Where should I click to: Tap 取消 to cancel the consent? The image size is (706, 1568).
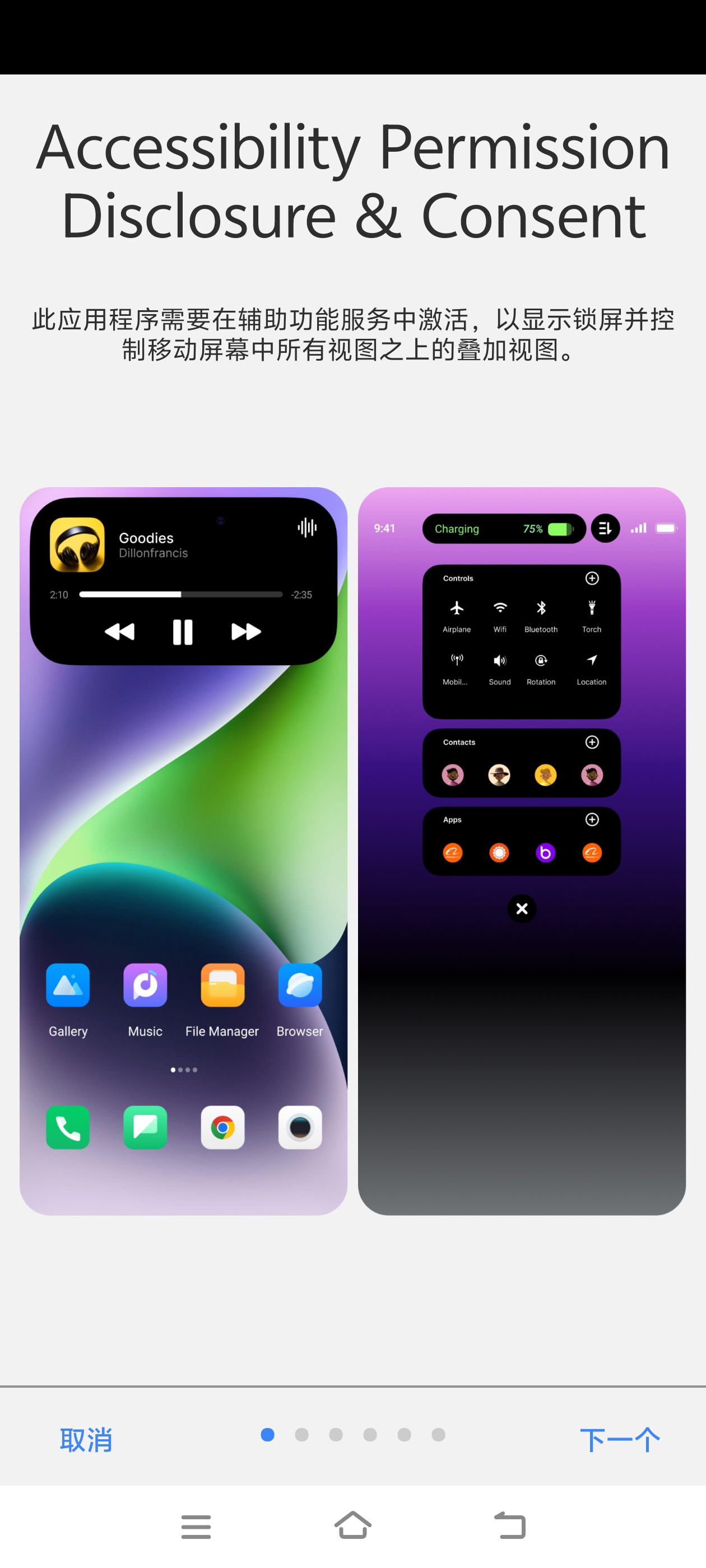86,1440
